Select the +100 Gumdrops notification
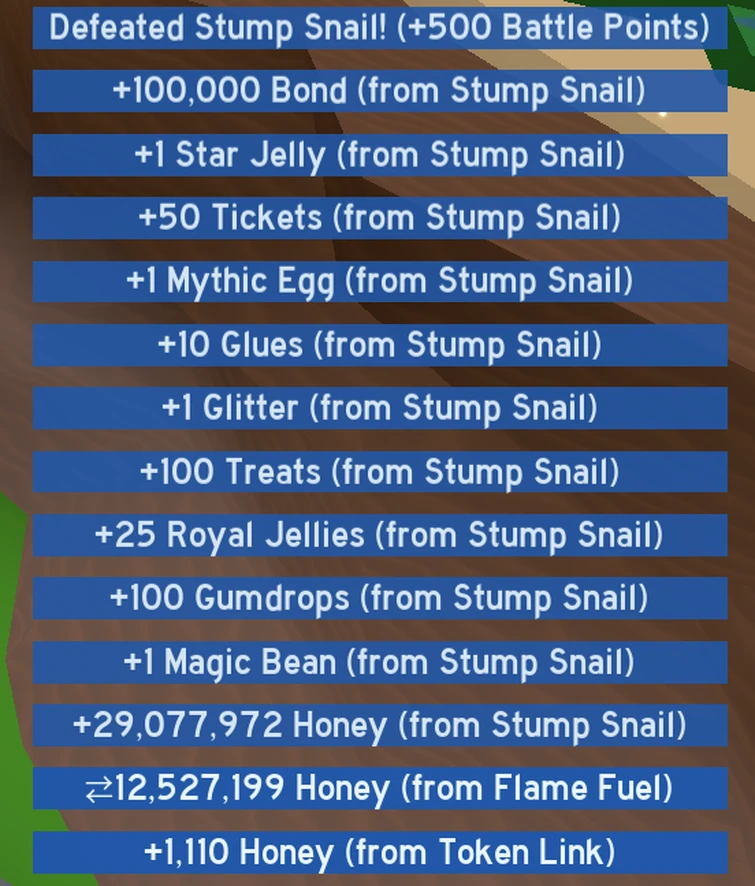The image size is (755, 886). tap(377, 598)
